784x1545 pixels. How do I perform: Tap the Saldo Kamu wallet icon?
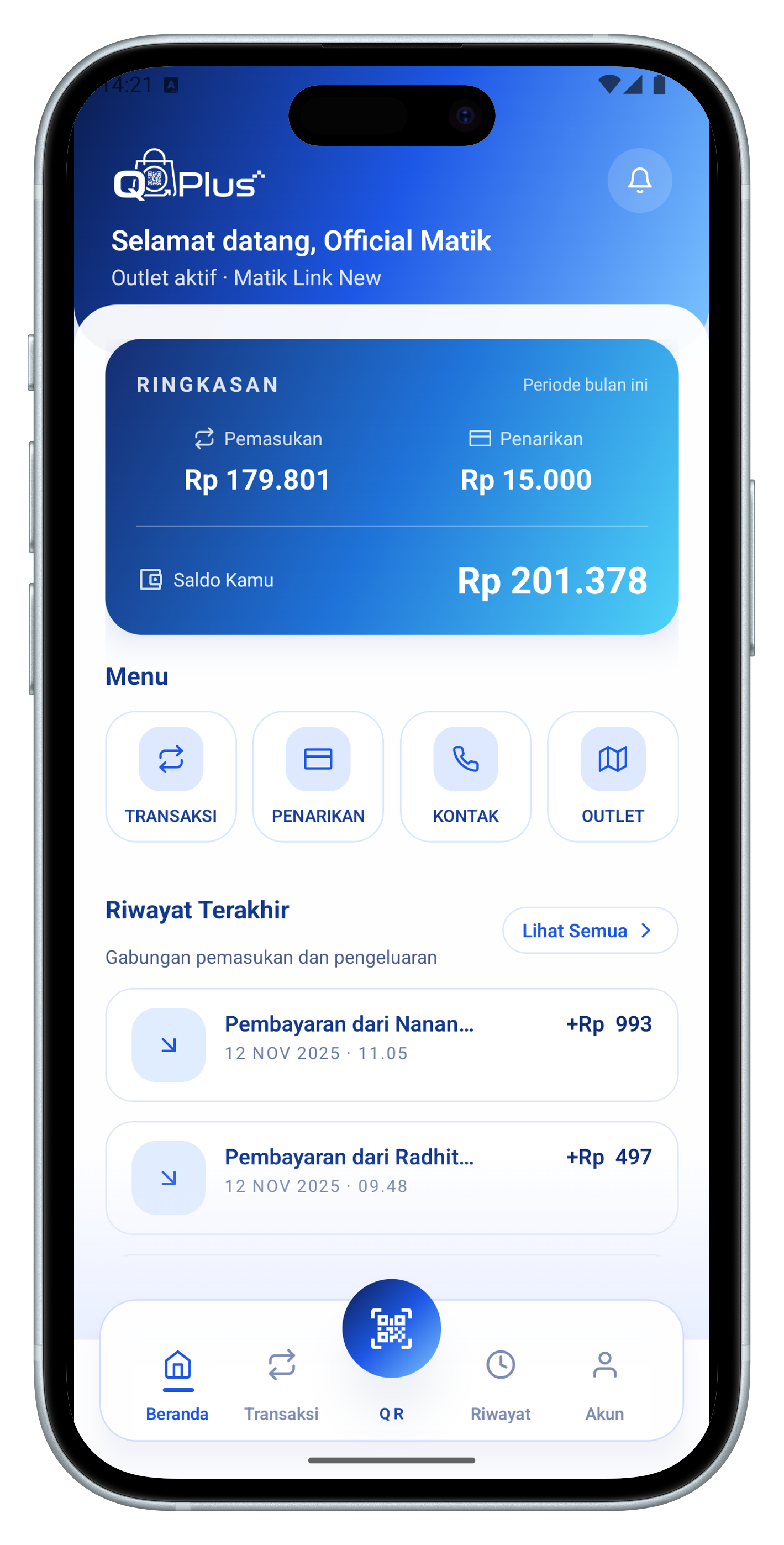pyautogui.click(x=151, y=579)
